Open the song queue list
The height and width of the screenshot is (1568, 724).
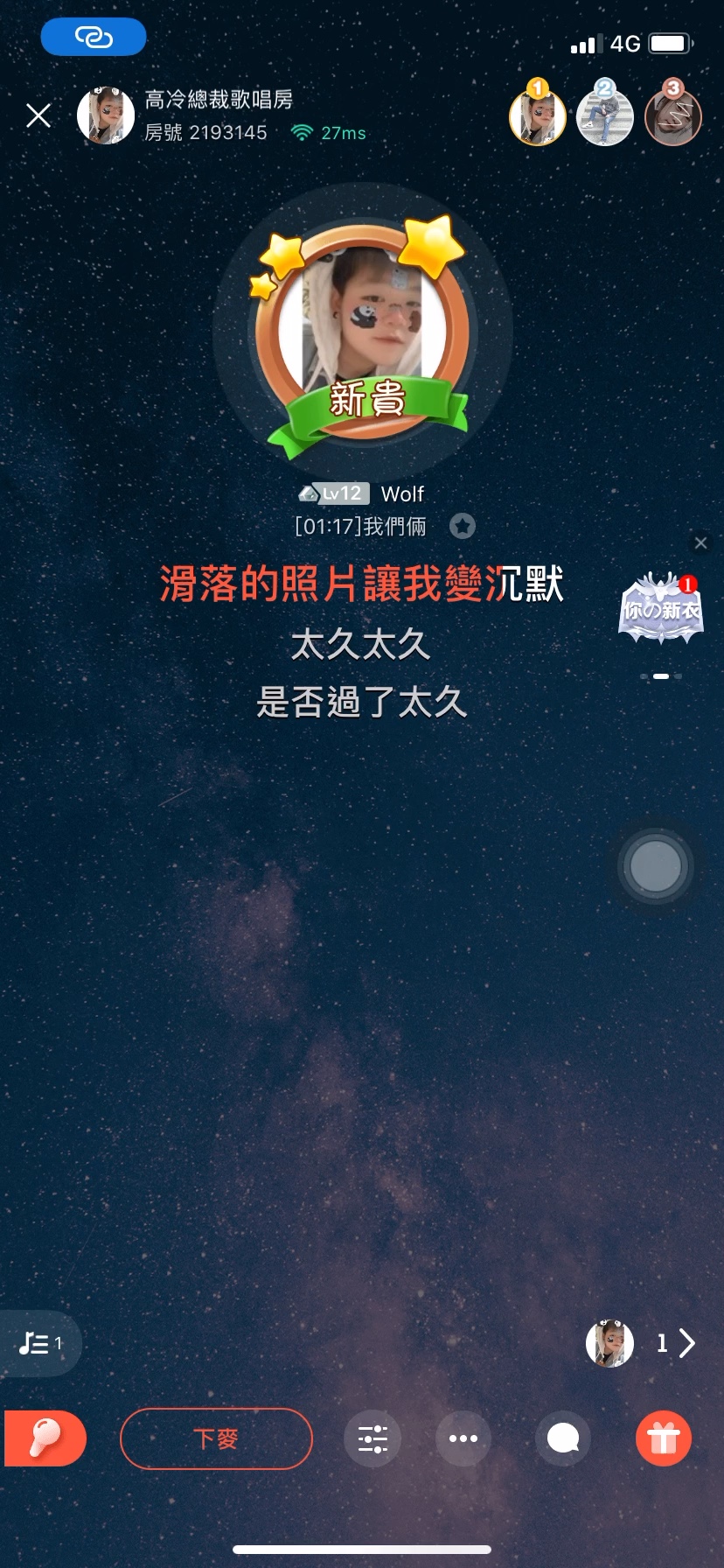pyautogui.click(x=40, y=1343)
